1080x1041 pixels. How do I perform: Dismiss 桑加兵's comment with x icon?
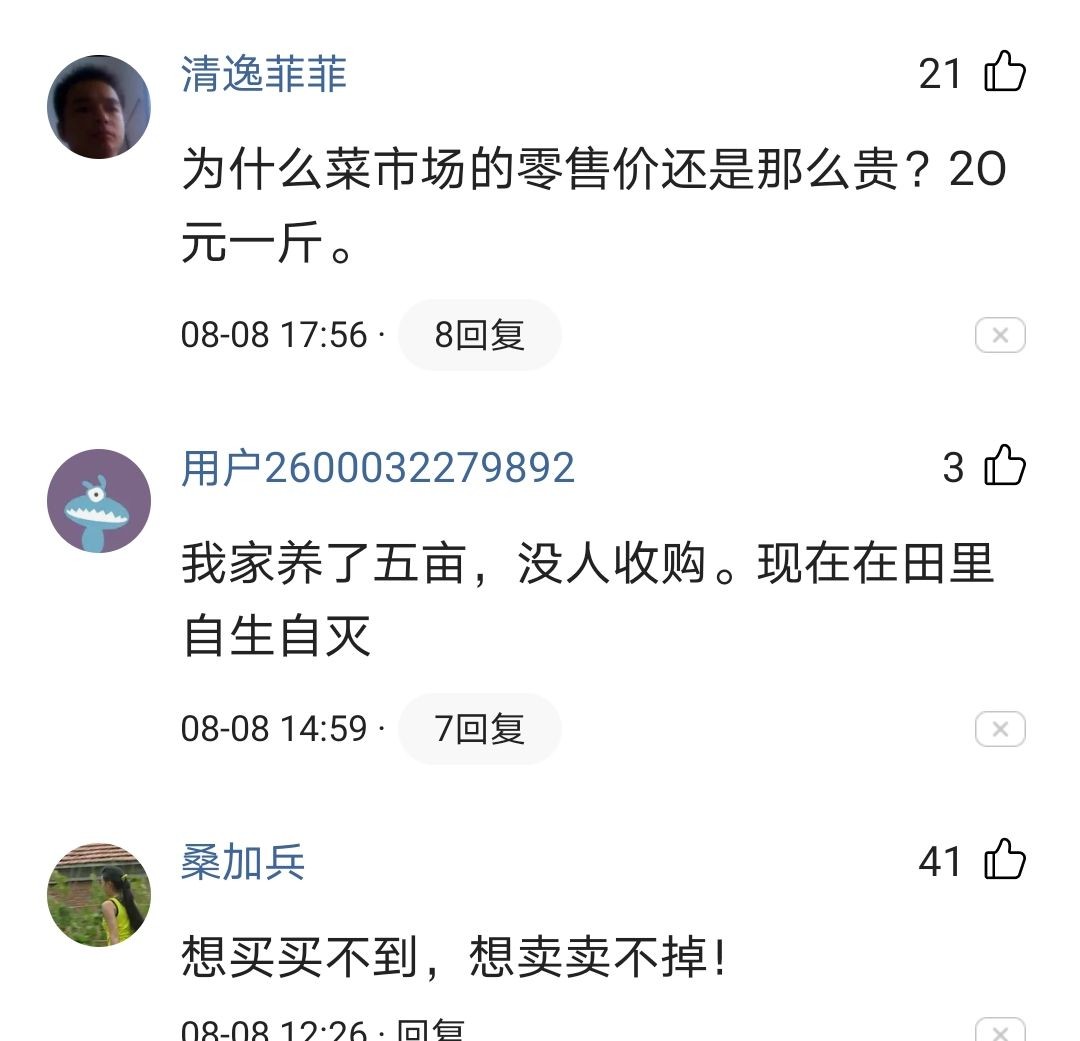(1000, 1031)
